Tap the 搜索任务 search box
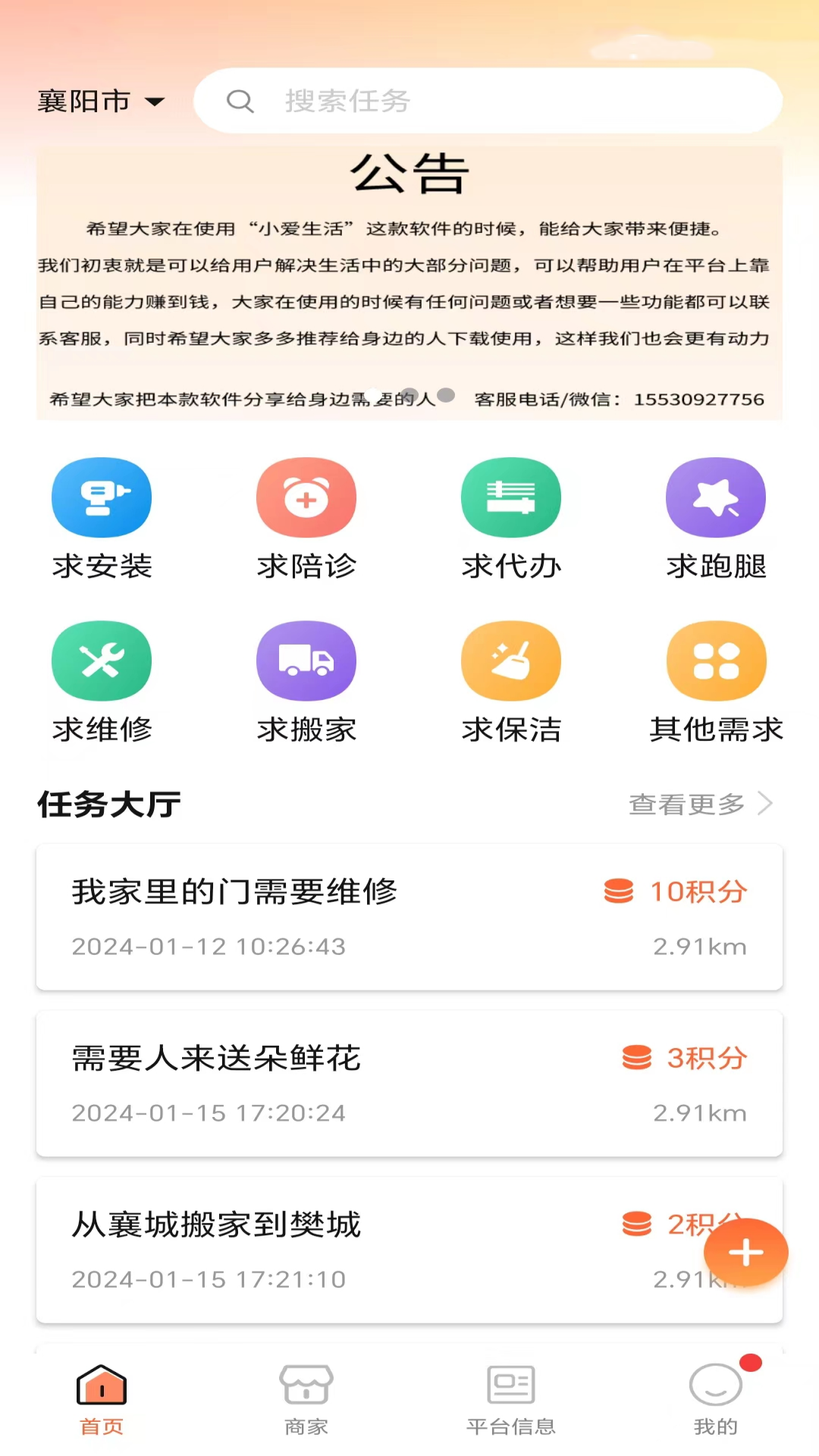 coord(488,101)
